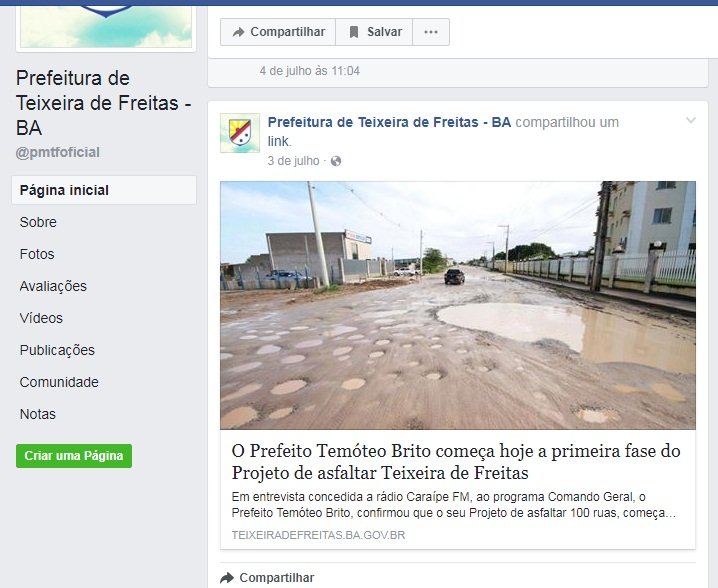Open the shared article about Prefeito Temóteo Brito
This screenshot has height=588, width=718.
tap(457, 462)
